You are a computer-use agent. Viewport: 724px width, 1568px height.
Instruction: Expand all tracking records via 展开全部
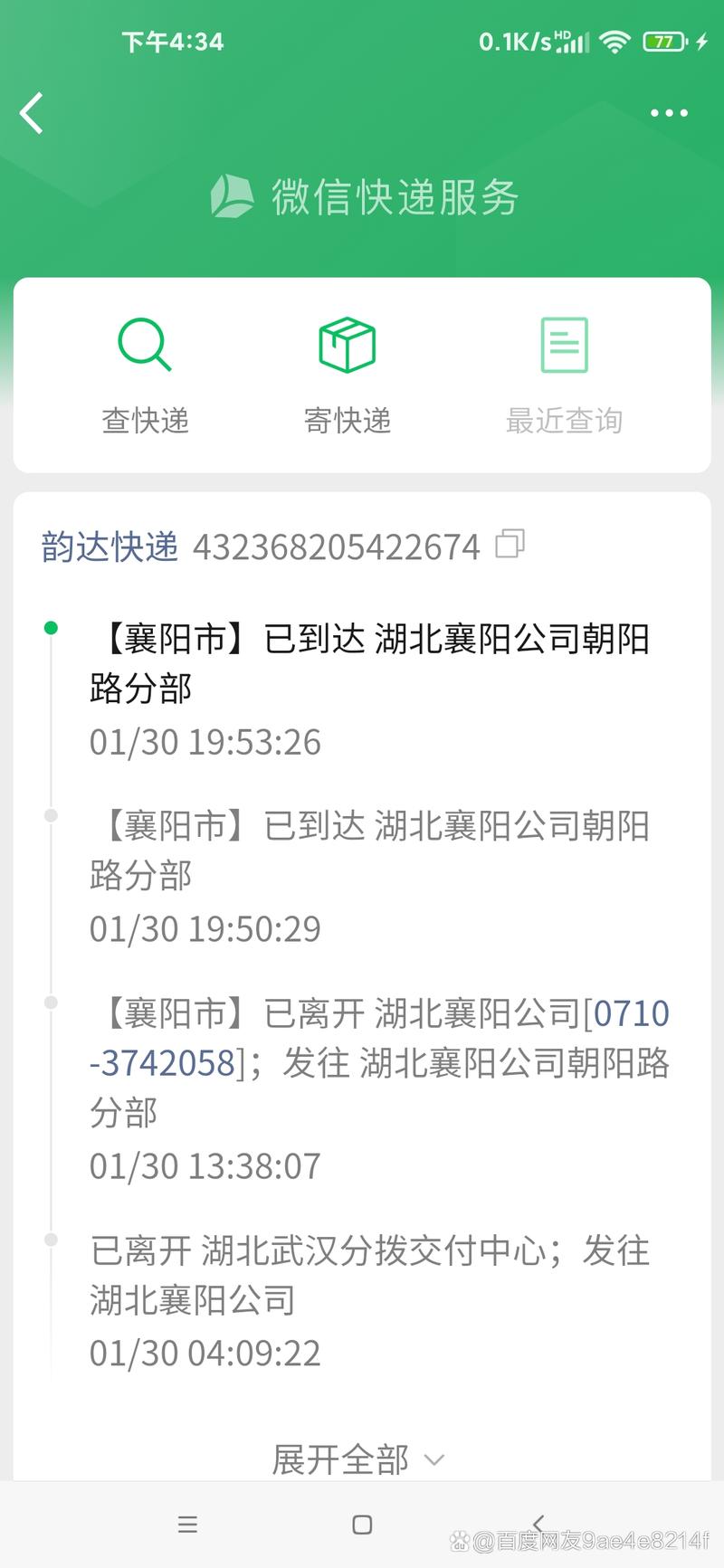coord(358,1459)
